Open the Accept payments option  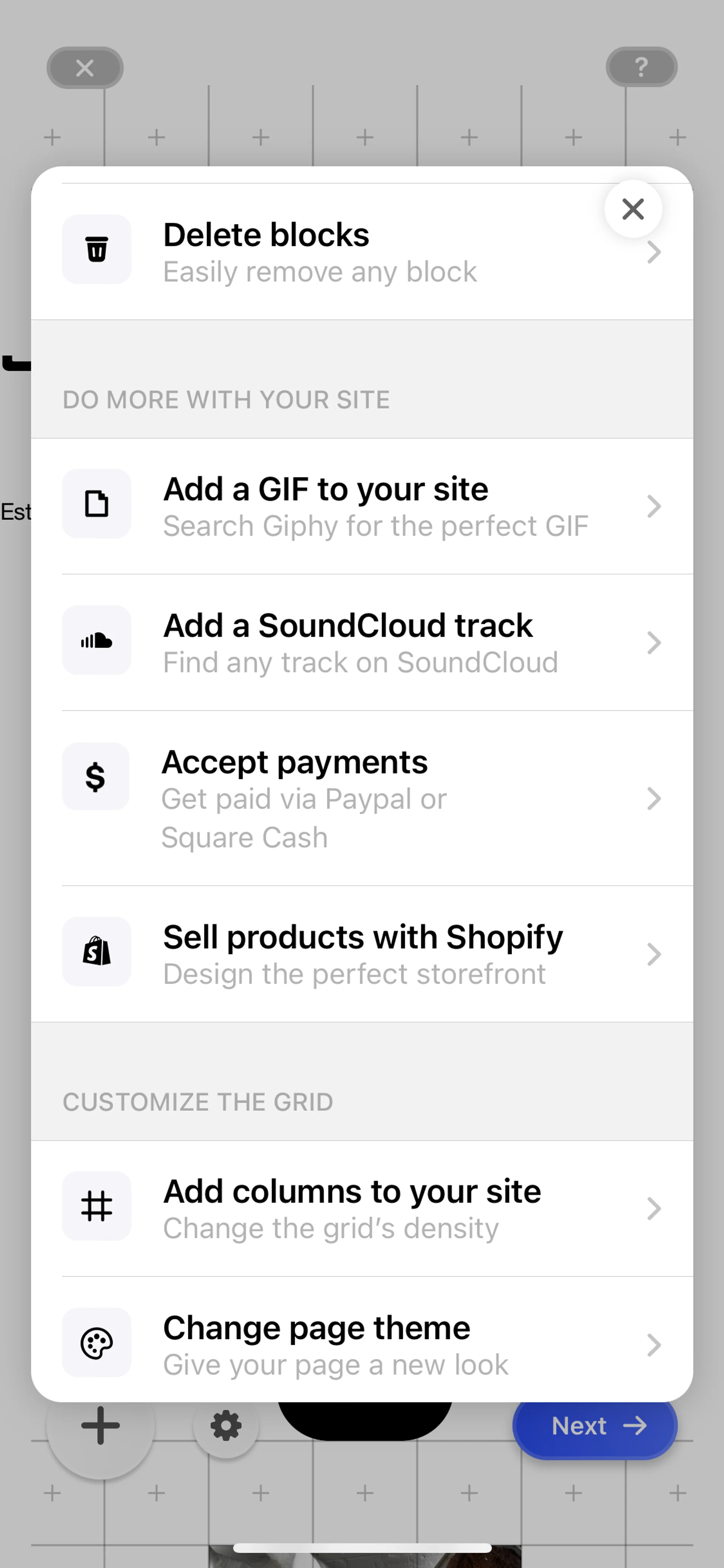tap(361, 797)
